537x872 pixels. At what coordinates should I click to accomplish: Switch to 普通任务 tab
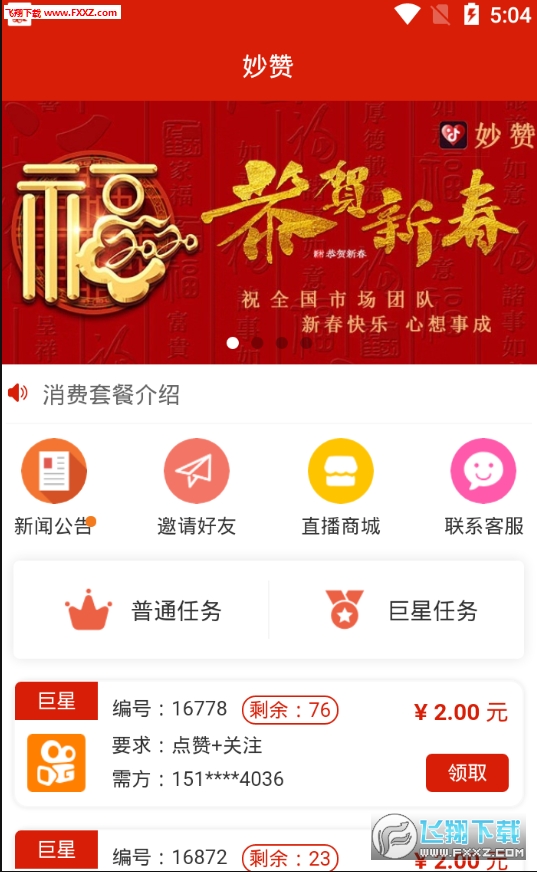tap(142, 610)
